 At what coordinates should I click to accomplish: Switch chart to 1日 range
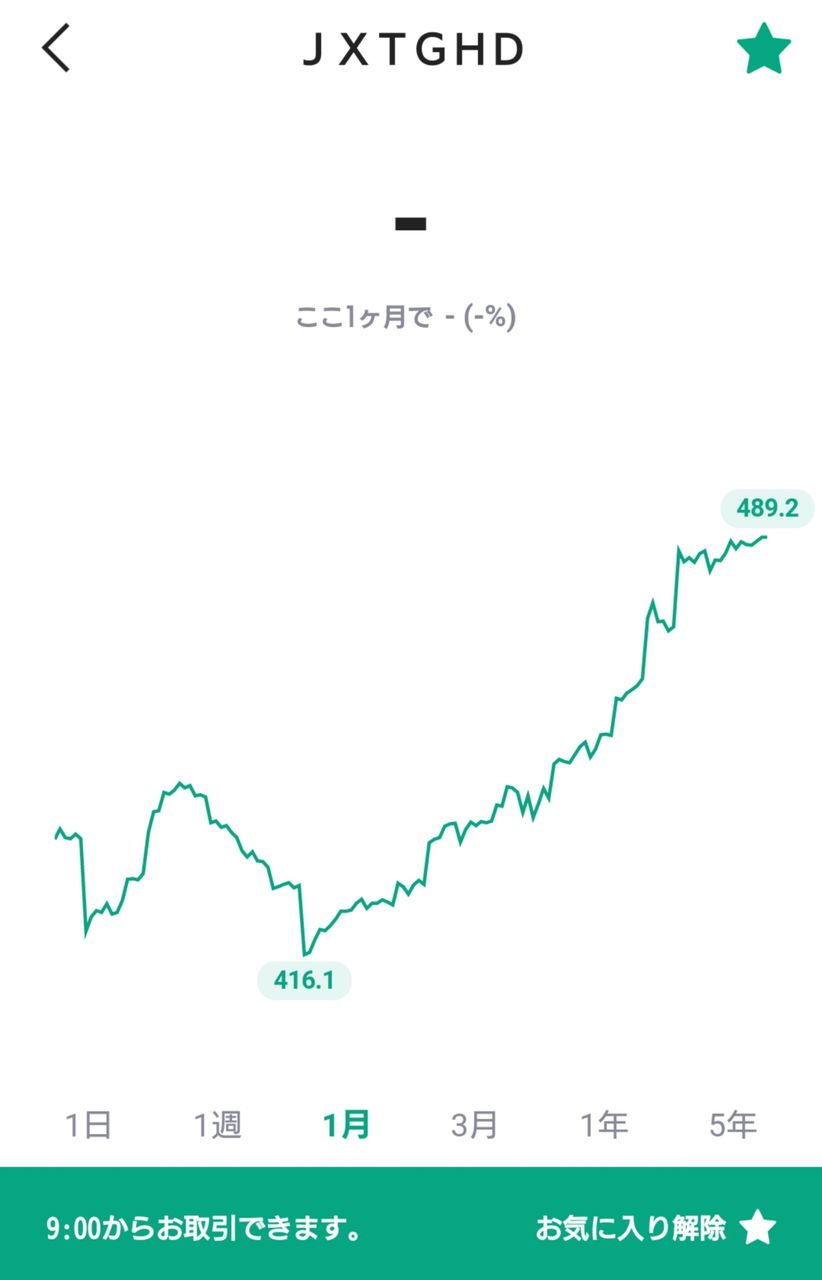(88, 1125)
